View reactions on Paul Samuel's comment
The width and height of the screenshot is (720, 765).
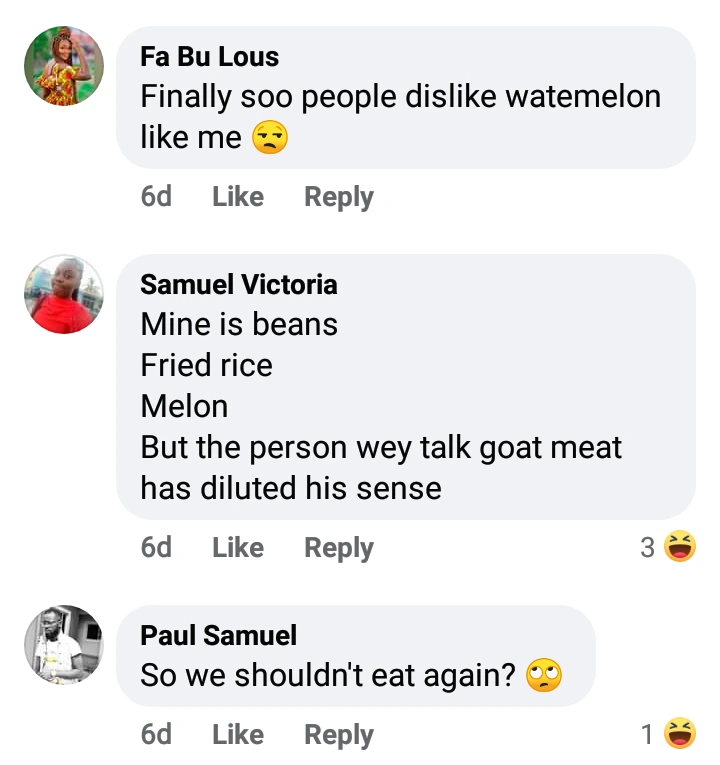click(x=668, y=735)
